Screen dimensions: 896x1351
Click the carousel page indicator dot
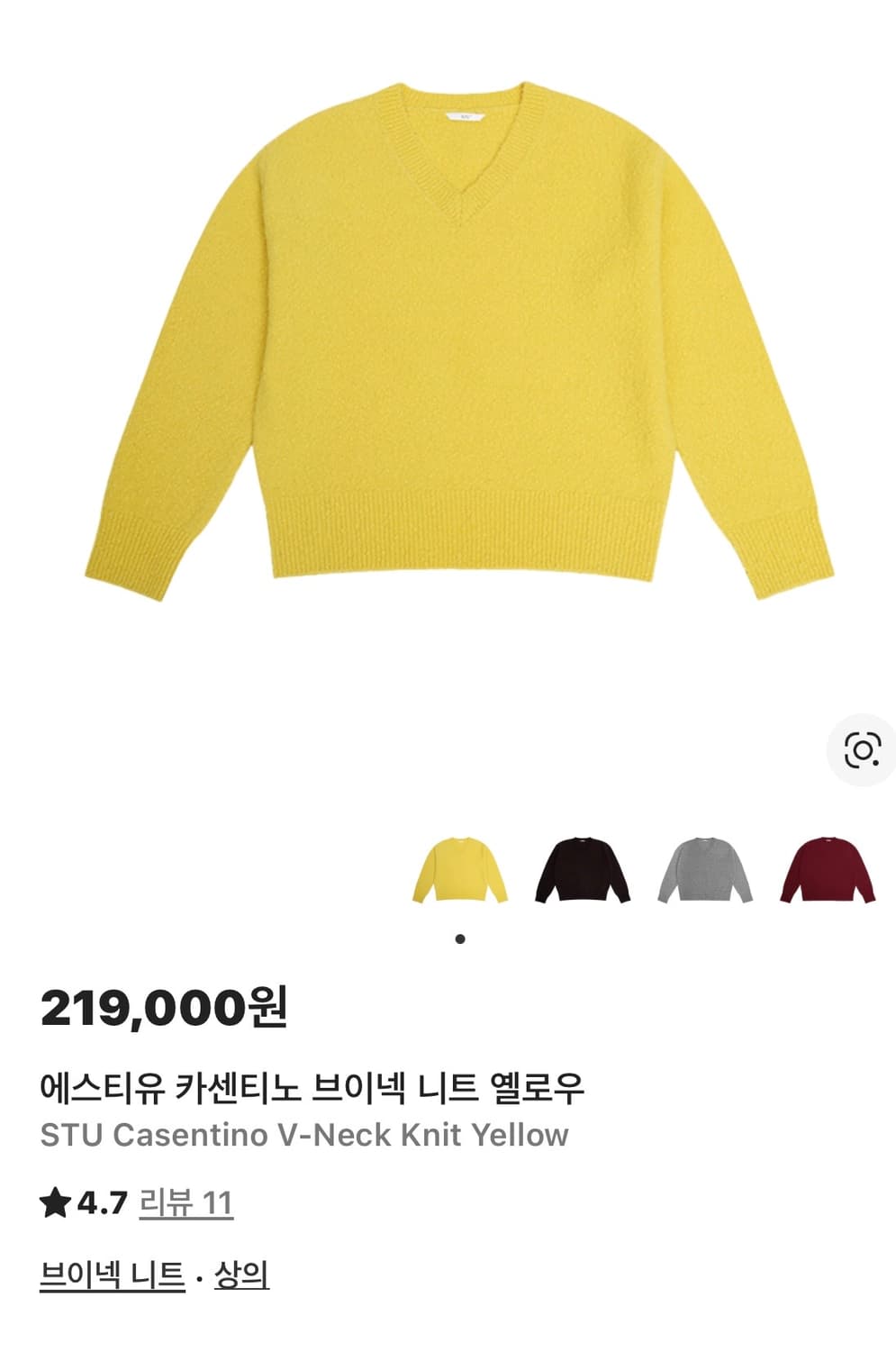pos(461,939)
